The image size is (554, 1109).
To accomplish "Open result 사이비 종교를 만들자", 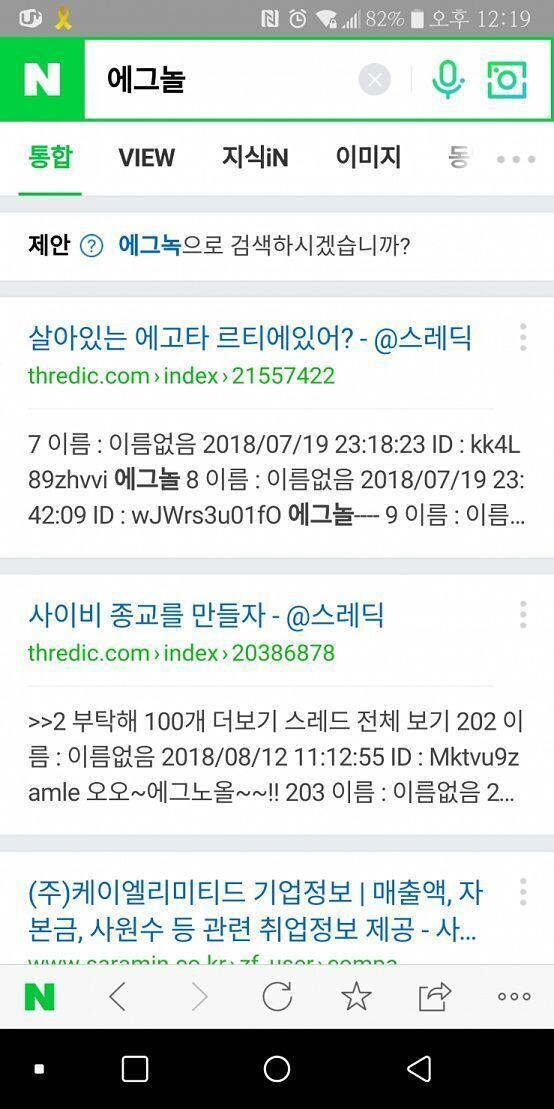I will 206,616.
